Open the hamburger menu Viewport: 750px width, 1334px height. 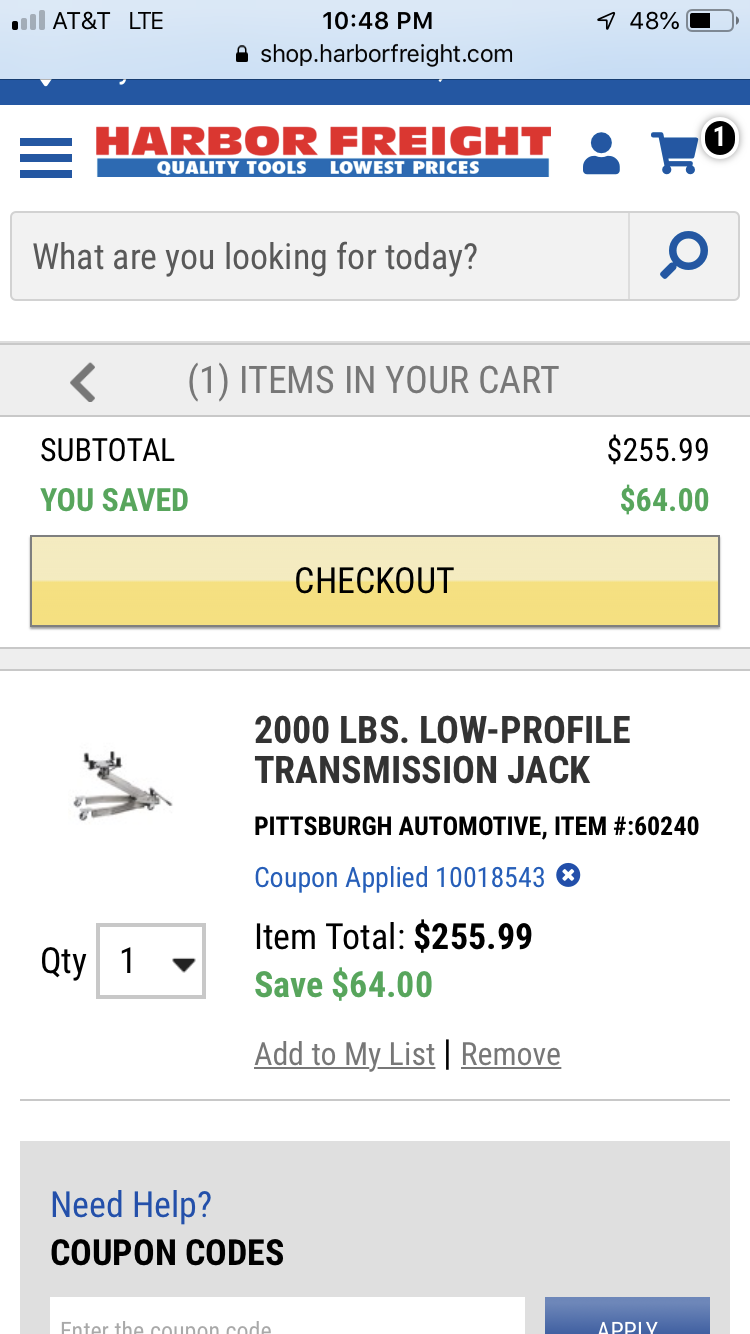click(x=46, y=157)
